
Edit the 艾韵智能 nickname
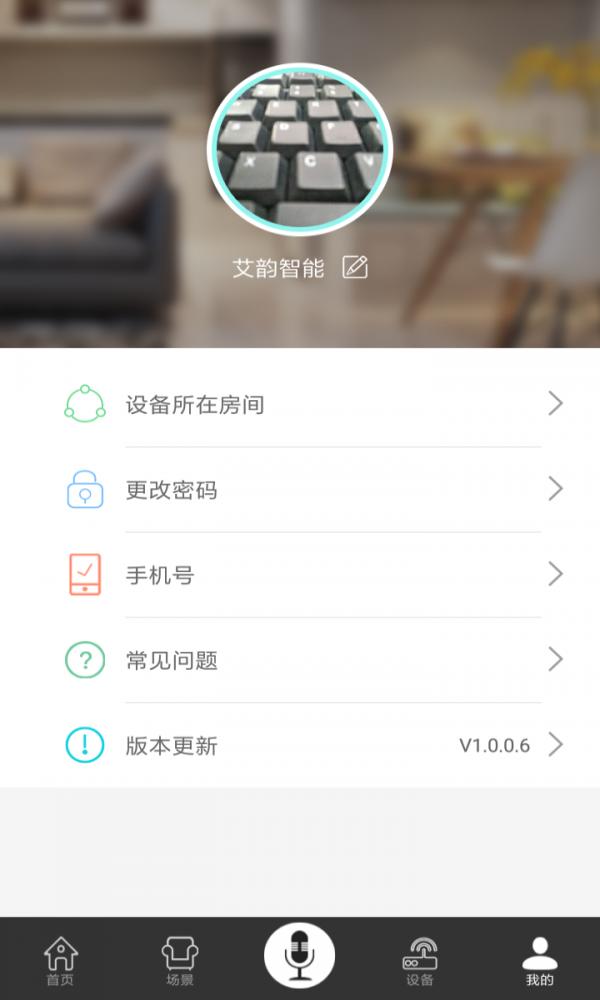point(355,267)
